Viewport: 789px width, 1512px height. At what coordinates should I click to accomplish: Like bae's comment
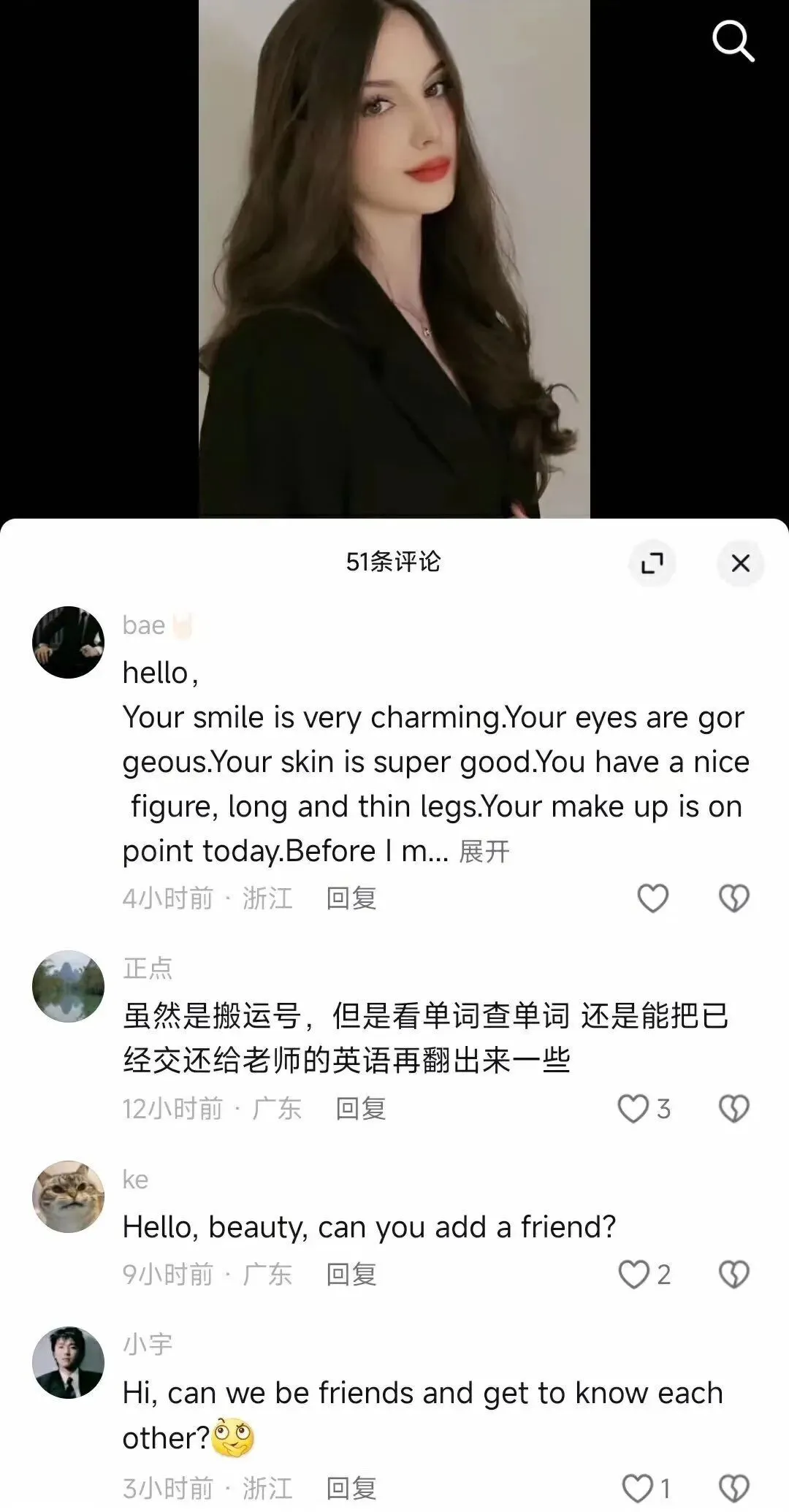[652, 898]
